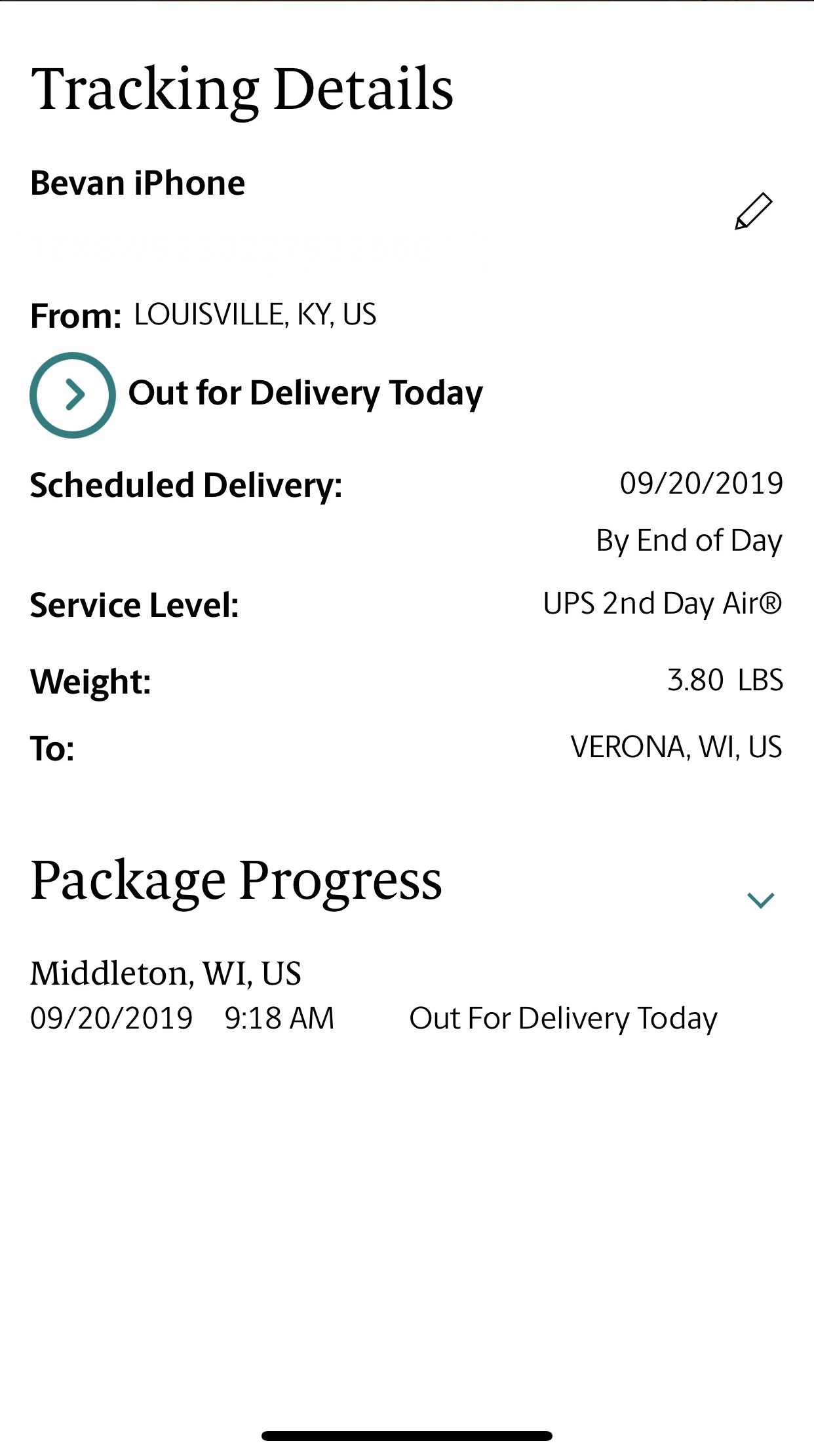The image size is (814, 1456).
Task: Tap the Out for Delivery status arrow
Action: click(73, 395)
